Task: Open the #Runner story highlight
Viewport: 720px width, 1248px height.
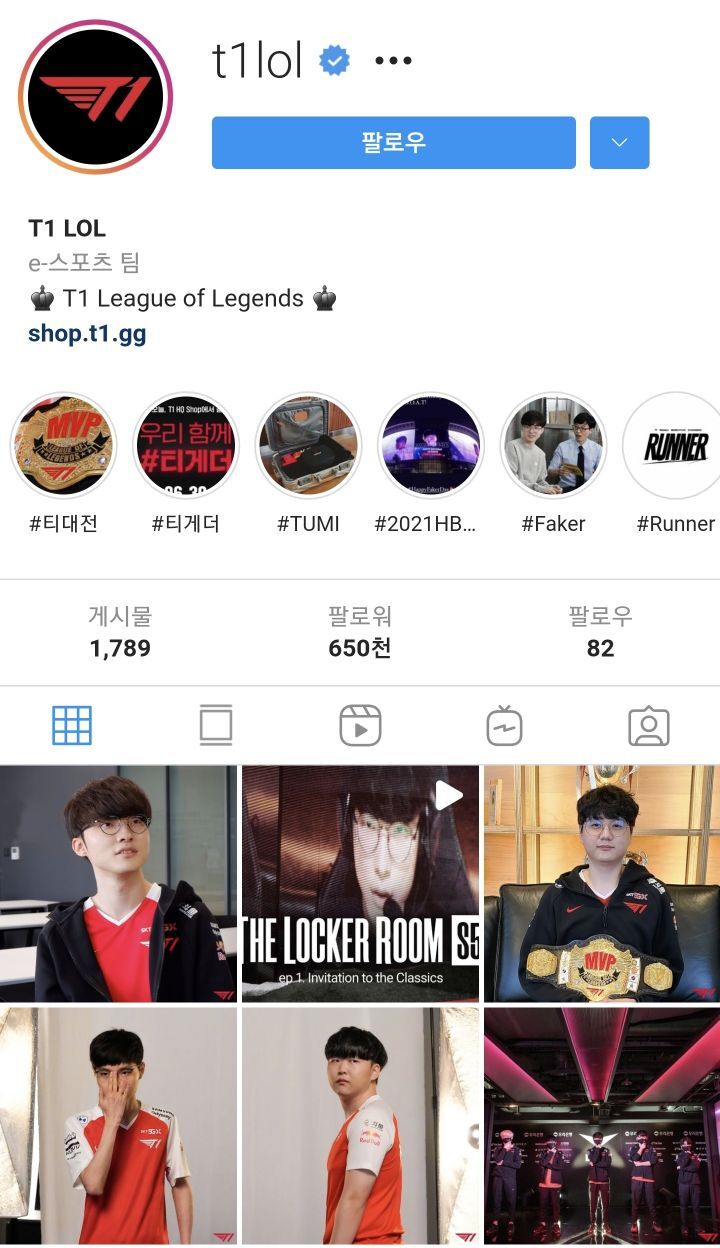Action: click(675, 446)
